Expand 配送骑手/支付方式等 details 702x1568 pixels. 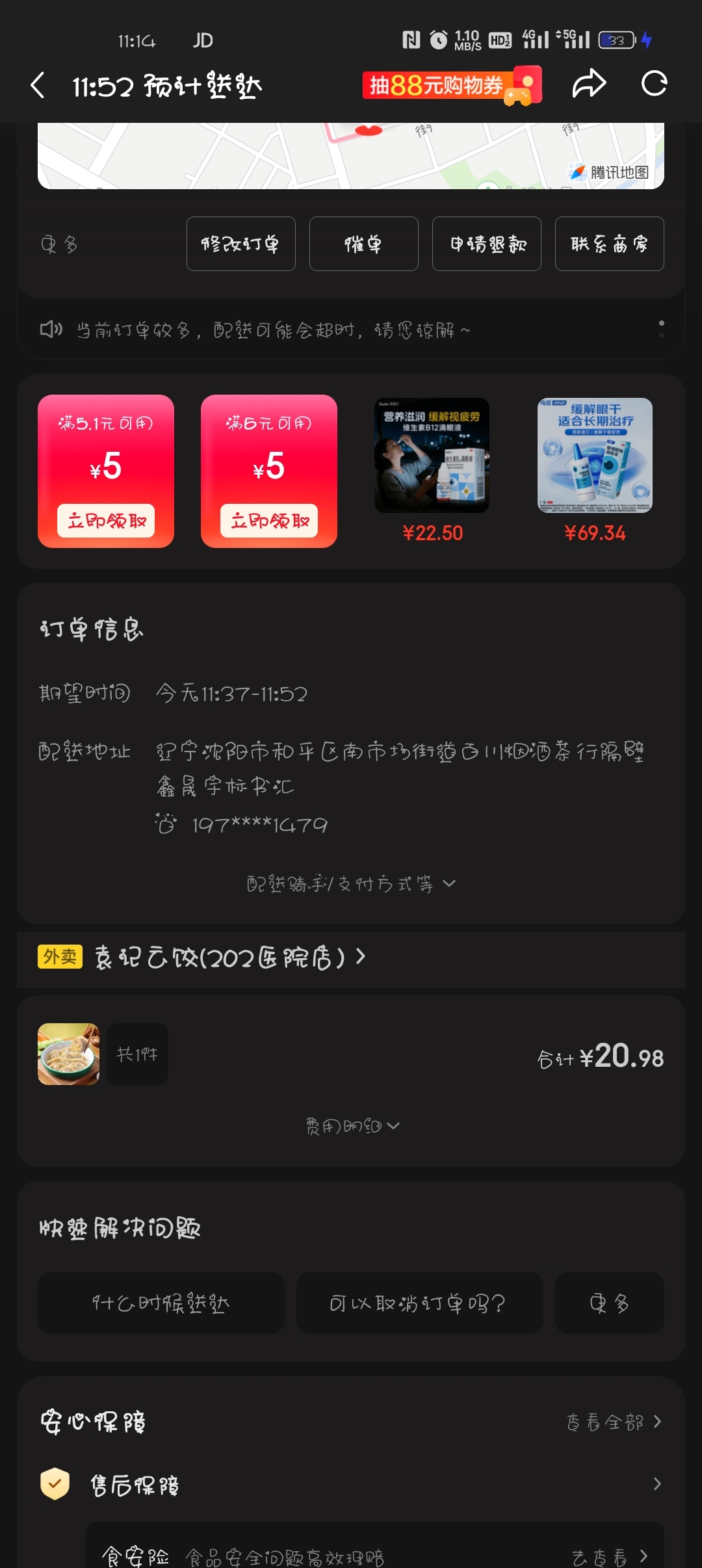pos(351,883)
